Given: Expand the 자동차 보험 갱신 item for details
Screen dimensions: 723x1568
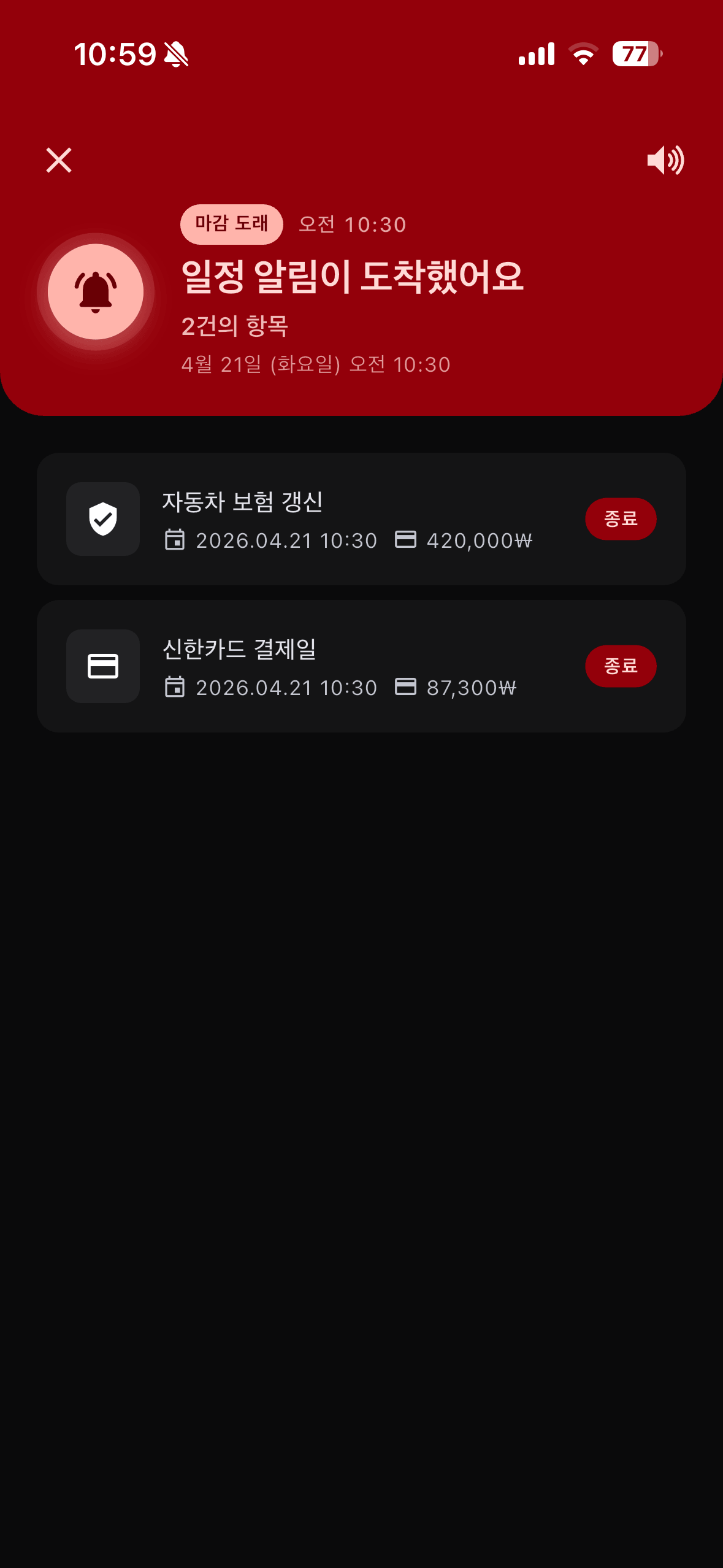Looking at the screenshot, I should [362, 518].
